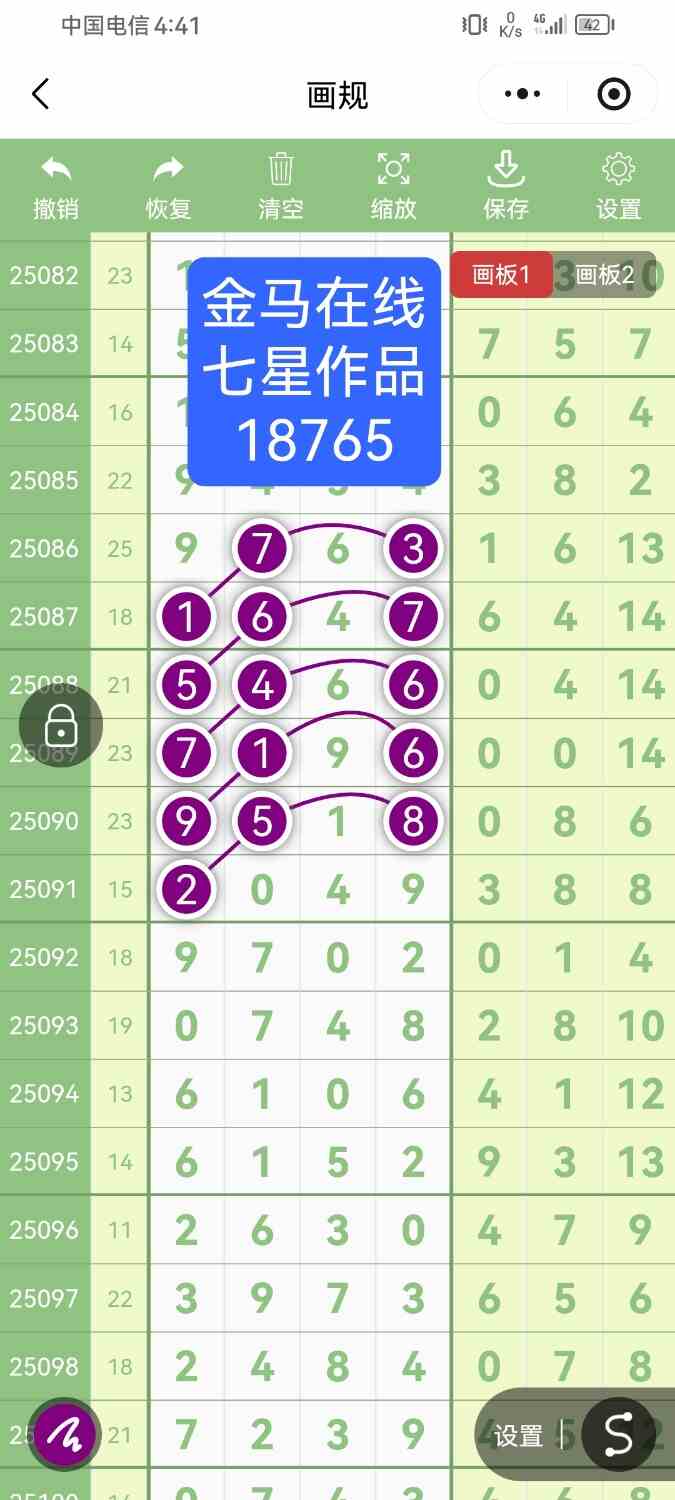Viewport: 675px width, 1500px height.
Task: Close the mini program with the circle button
Action: 613,95
